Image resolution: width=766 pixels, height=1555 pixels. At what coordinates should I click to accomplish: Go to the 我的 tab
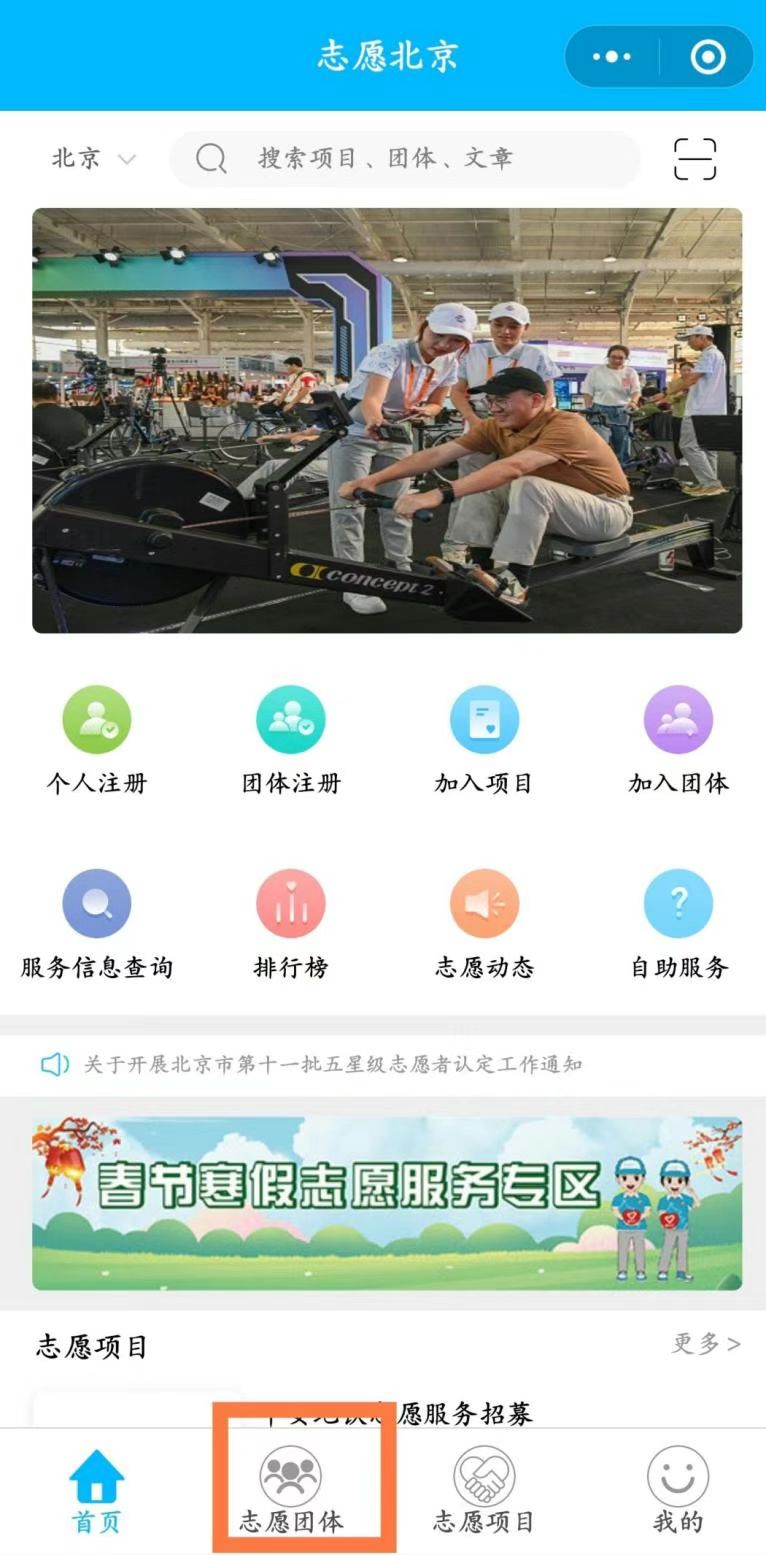[678, 1492]
